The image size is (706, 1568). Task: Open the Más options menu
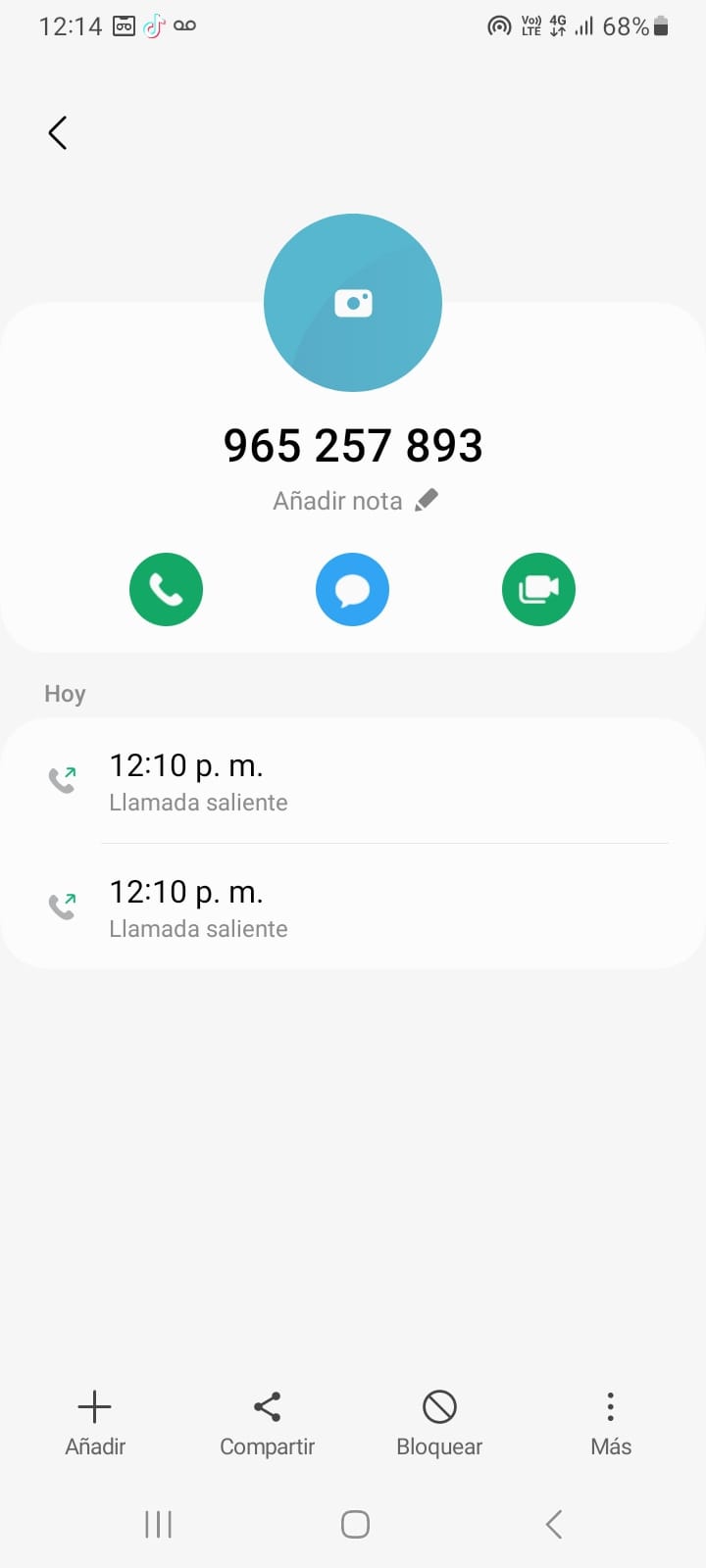coord(610,1423)
